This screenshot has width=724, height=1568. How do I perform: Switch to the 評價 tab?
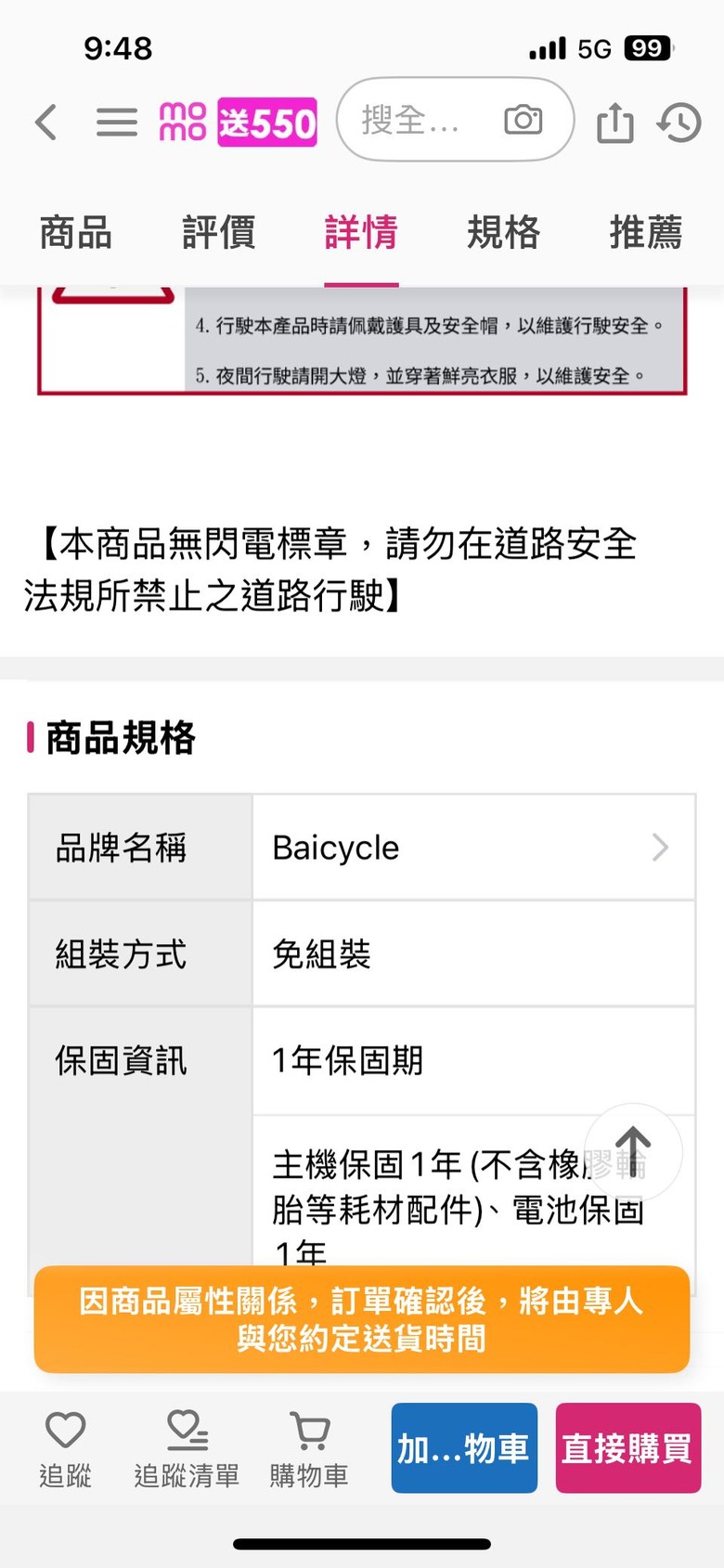(x=219, y=233)
